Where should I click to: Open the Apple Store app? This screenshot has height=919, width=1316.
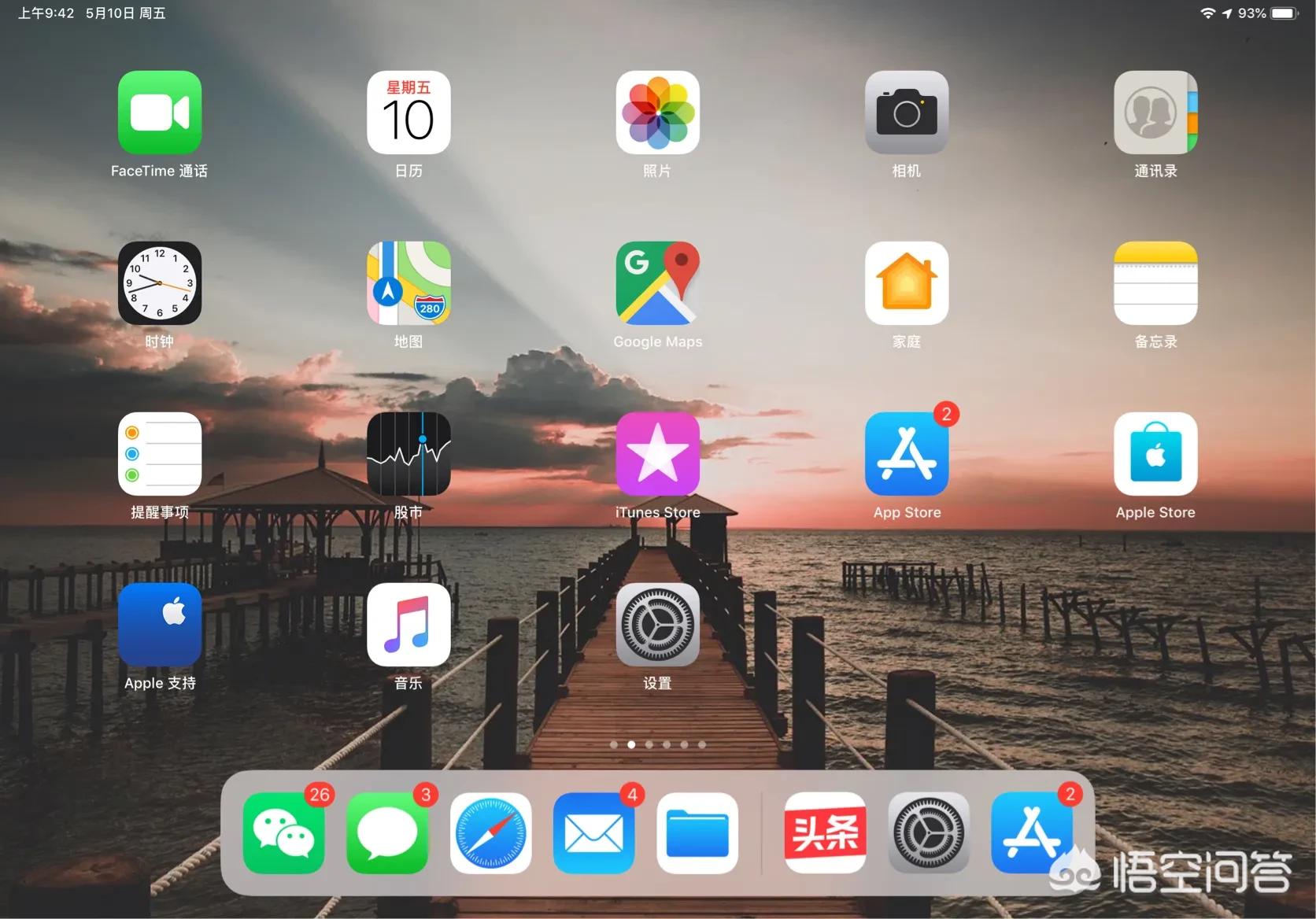pos(1155,454)
